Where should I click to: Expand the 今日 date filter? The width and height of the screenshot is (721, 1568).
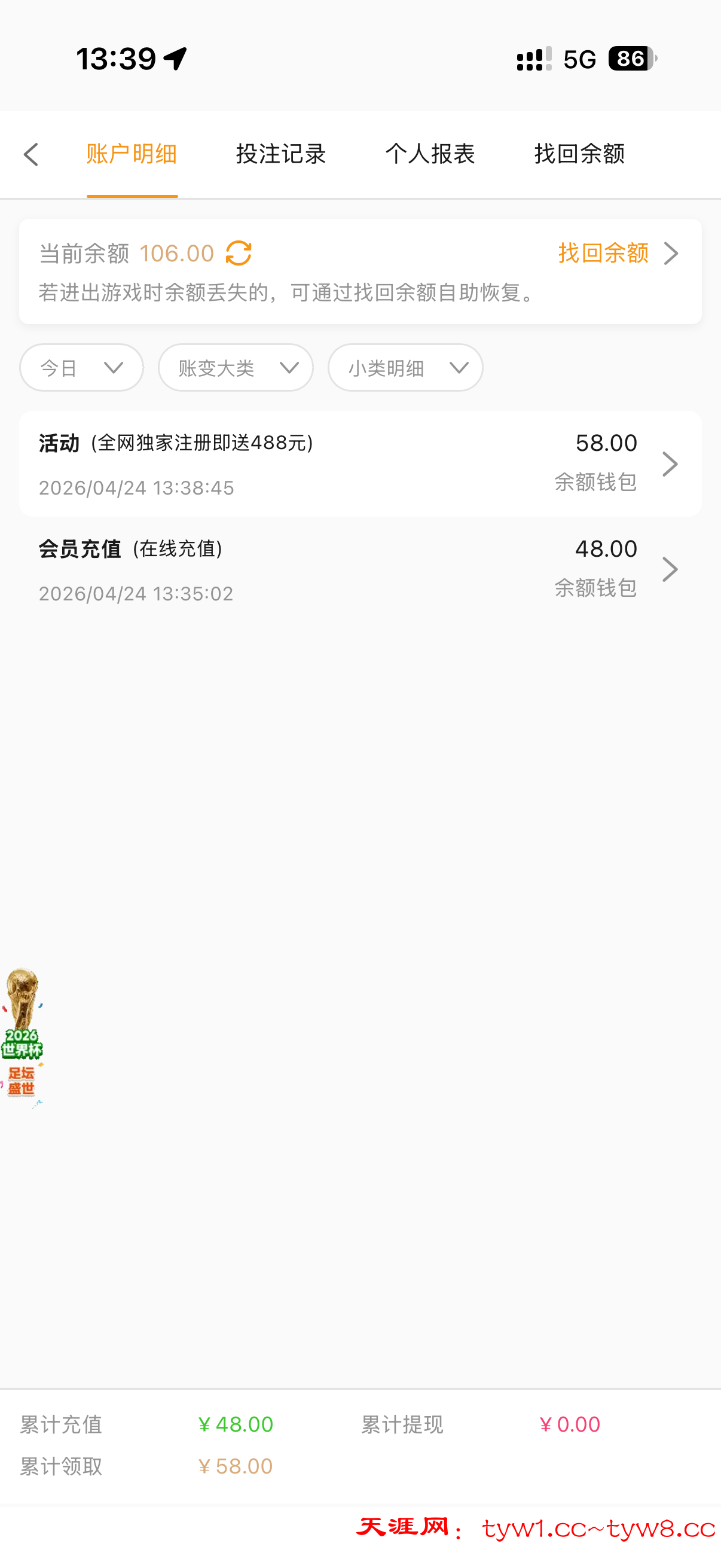click(81, 368)
